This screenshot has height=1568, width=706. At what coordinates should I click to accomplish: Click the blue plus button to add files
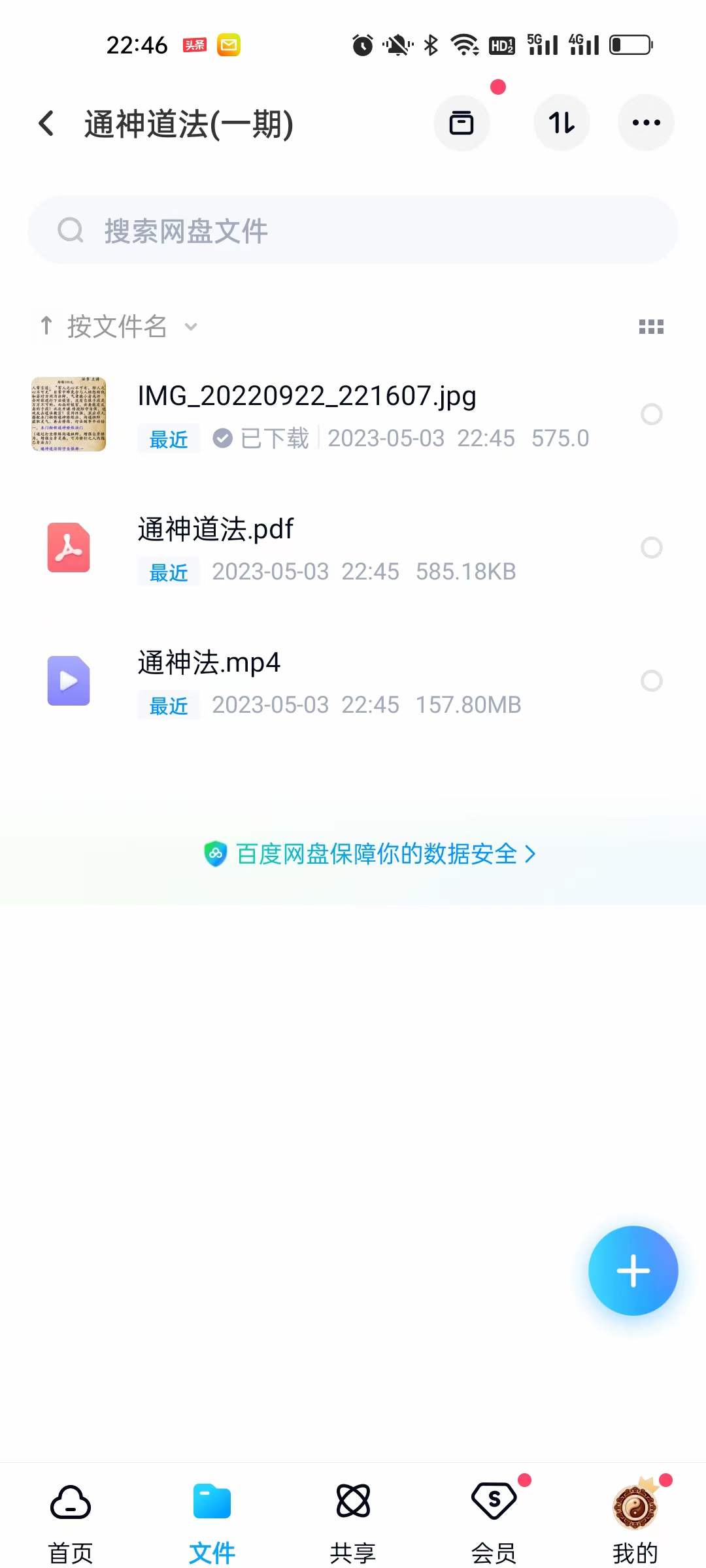tap(633, 1269)
